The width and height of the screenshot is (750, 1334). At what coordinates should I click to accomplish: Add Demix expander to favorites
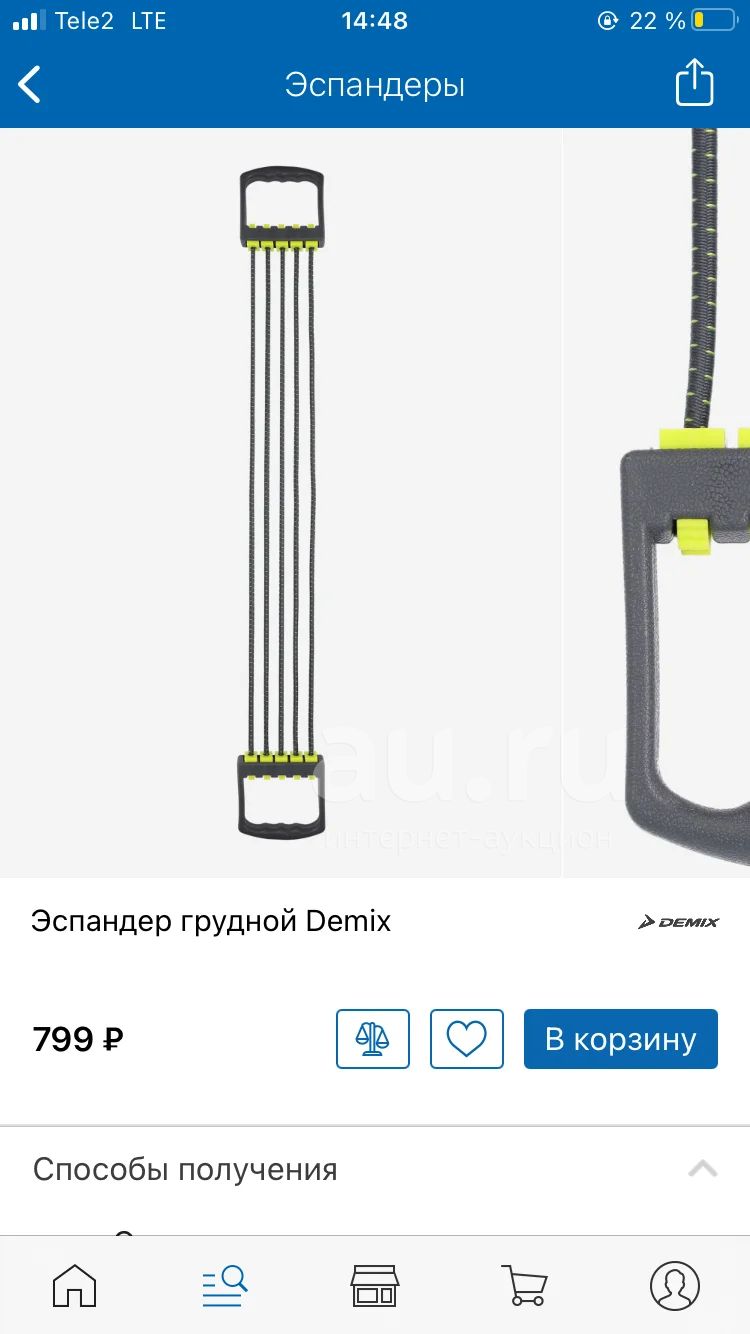[x=467, y=1039]
